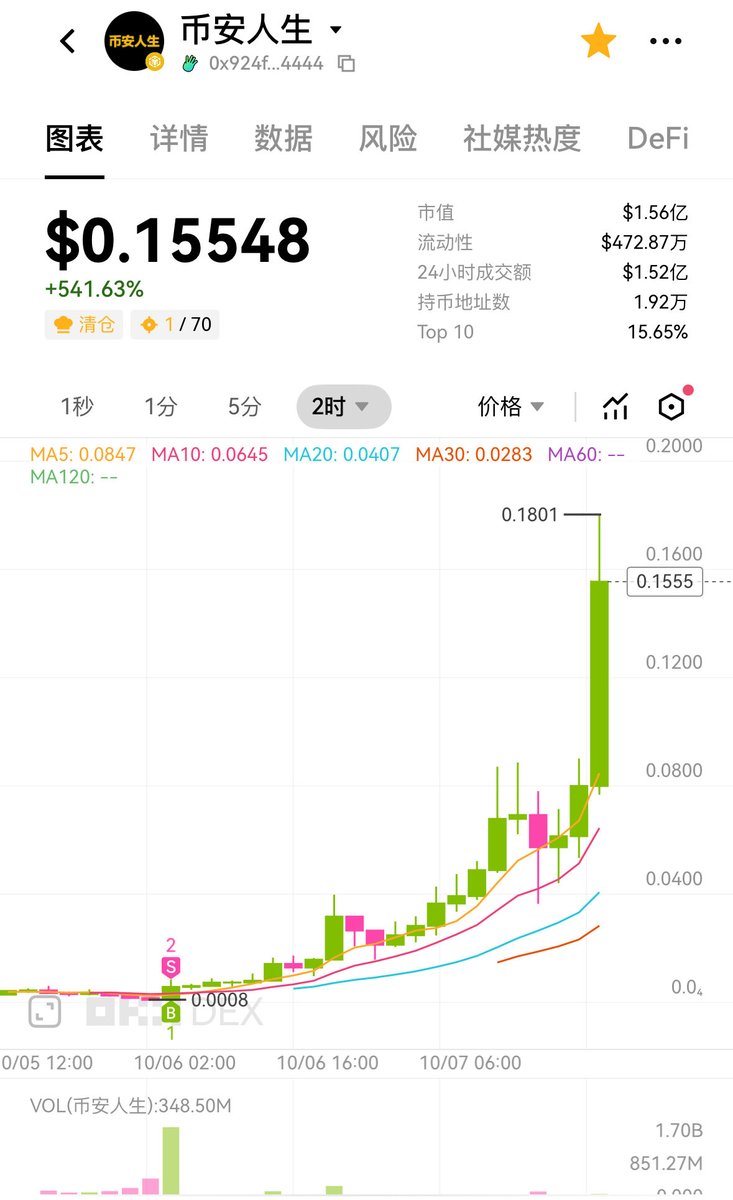Image resolution: width=733 pixels, height=1200 pixels.
Task: Open the chart indicators icon
Action: pyautogui.click(x=615, y=406)
